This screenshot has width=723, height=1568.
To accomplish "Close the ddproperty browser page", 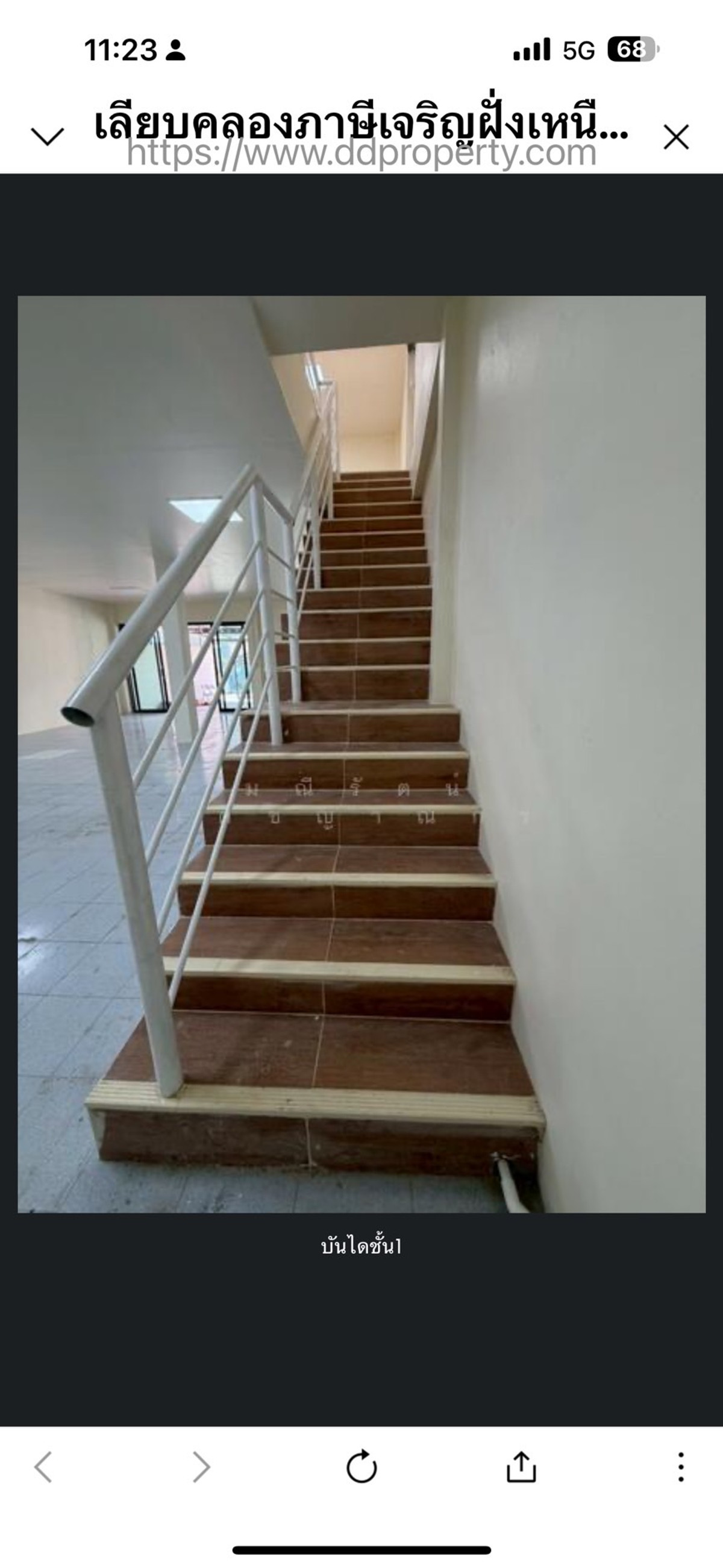I will coord(676,137).
